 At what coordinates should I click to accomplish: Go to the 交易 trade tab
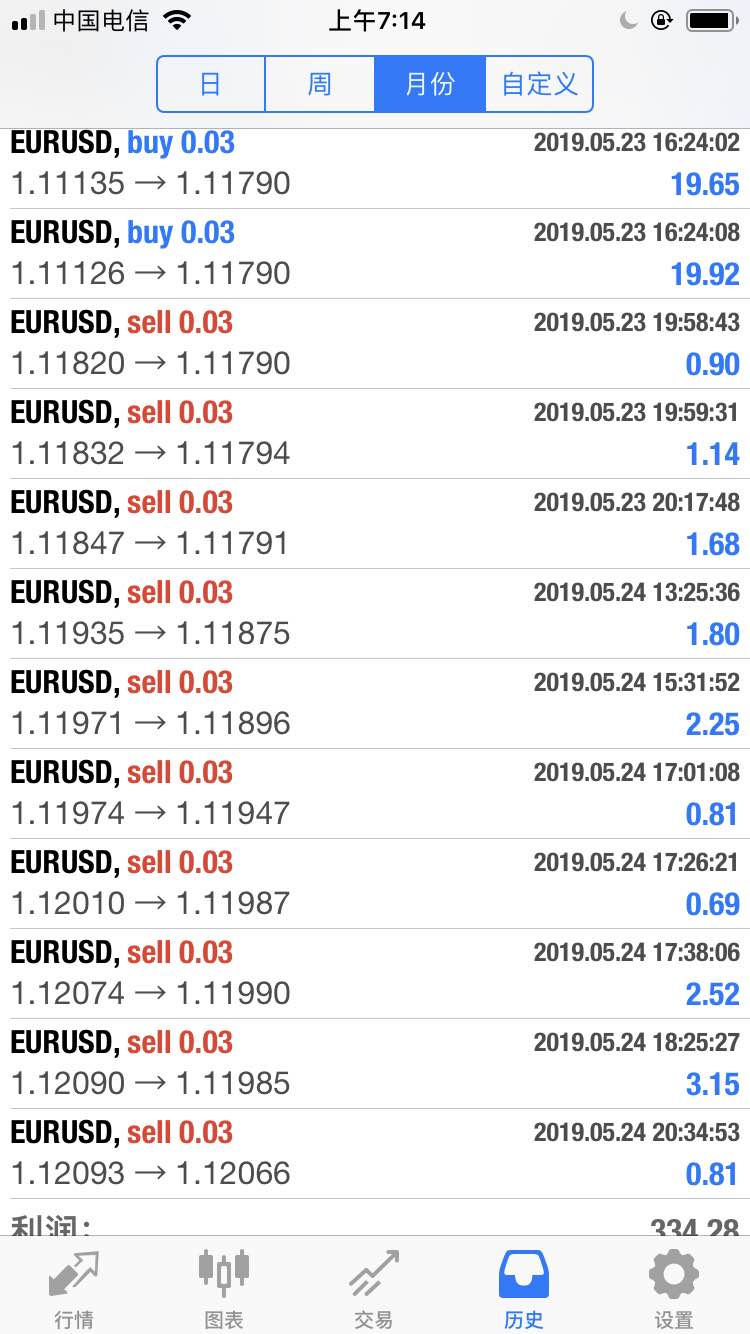(x=374, y=1288)
